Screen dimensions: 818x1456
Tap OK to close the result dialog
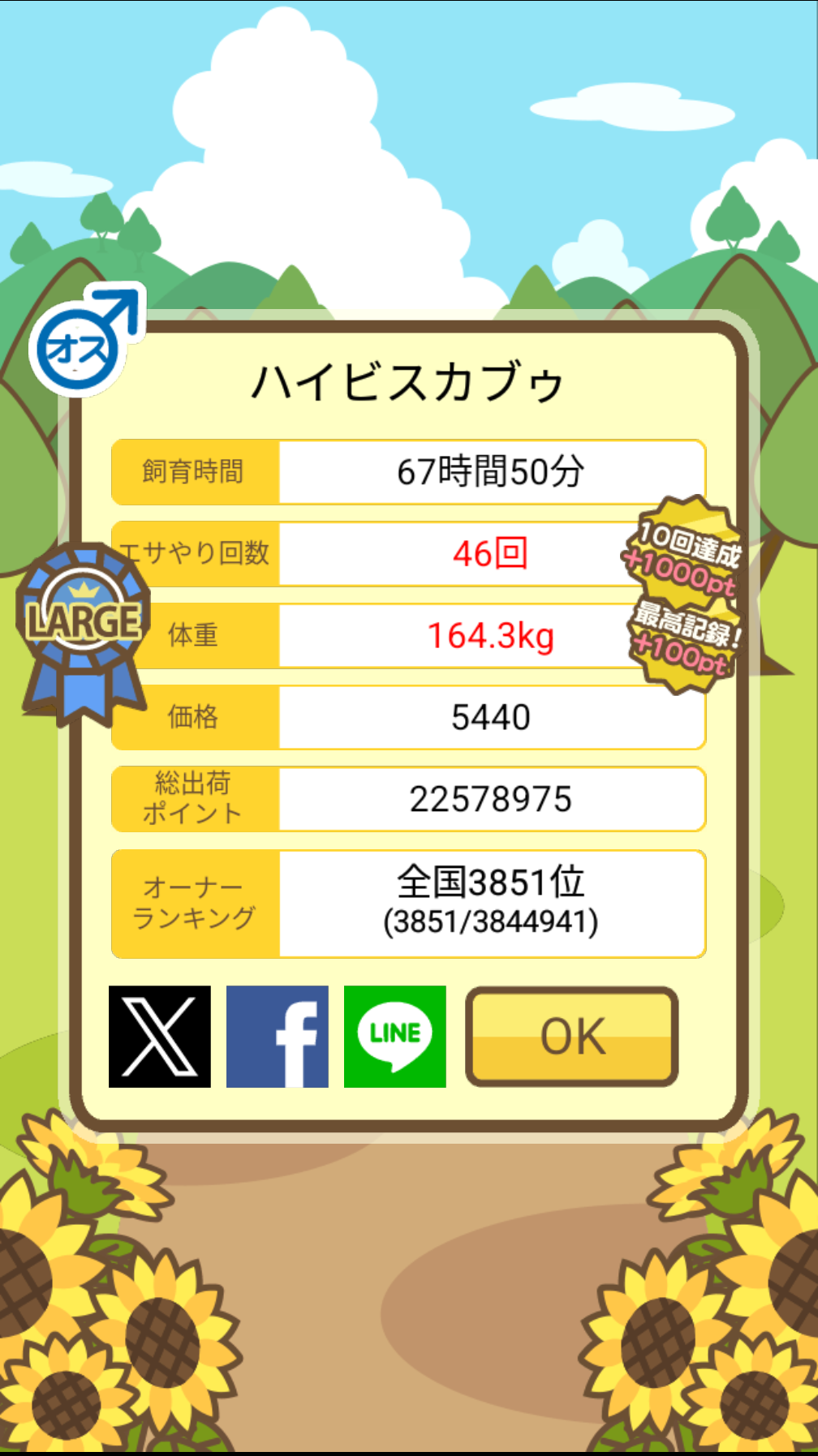click(x=571, y=1036)
